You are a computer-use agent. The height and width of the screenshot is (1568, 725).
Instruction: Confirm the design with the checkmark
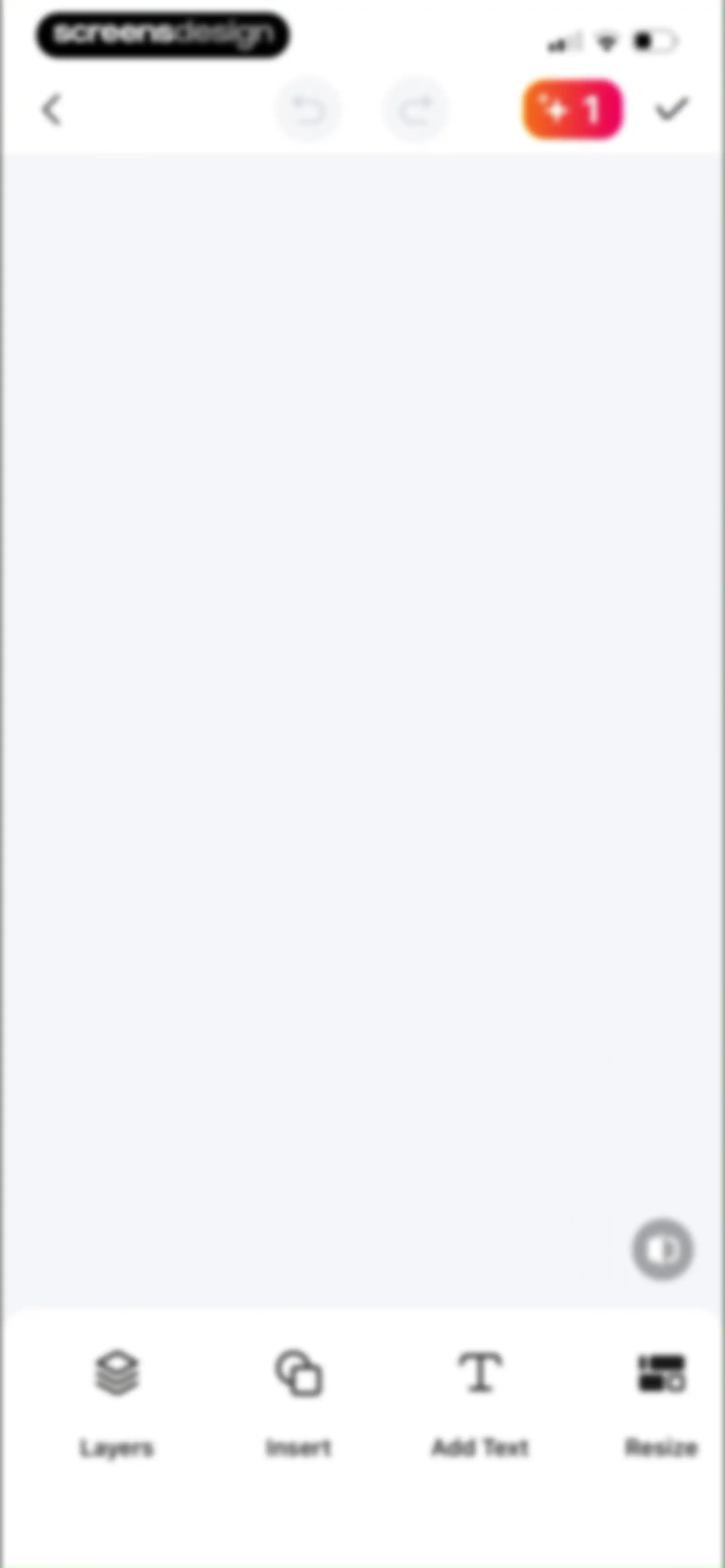[x=671, y=109]
